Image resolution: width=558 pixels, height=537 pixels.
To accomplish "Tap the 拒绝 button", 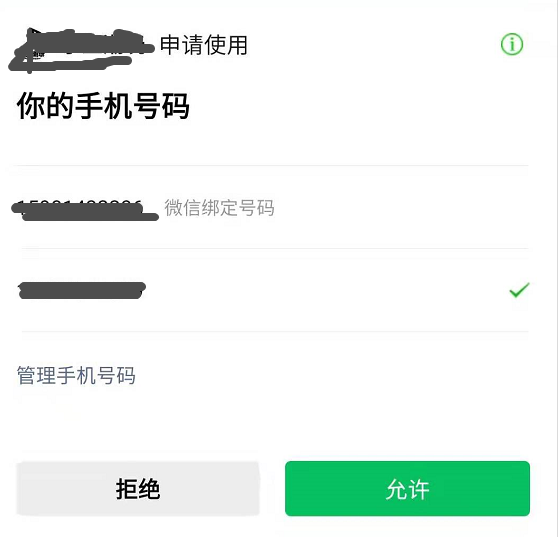I will [138, 489].
